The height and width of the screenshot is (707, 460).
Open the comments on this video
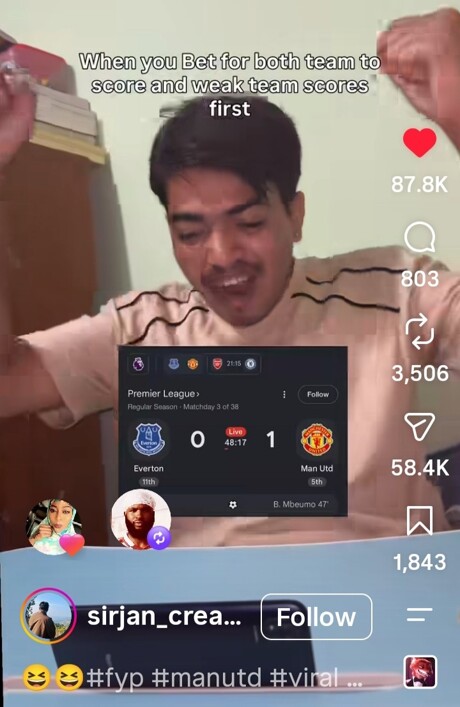pyautogui.click(x=419, y=238)
